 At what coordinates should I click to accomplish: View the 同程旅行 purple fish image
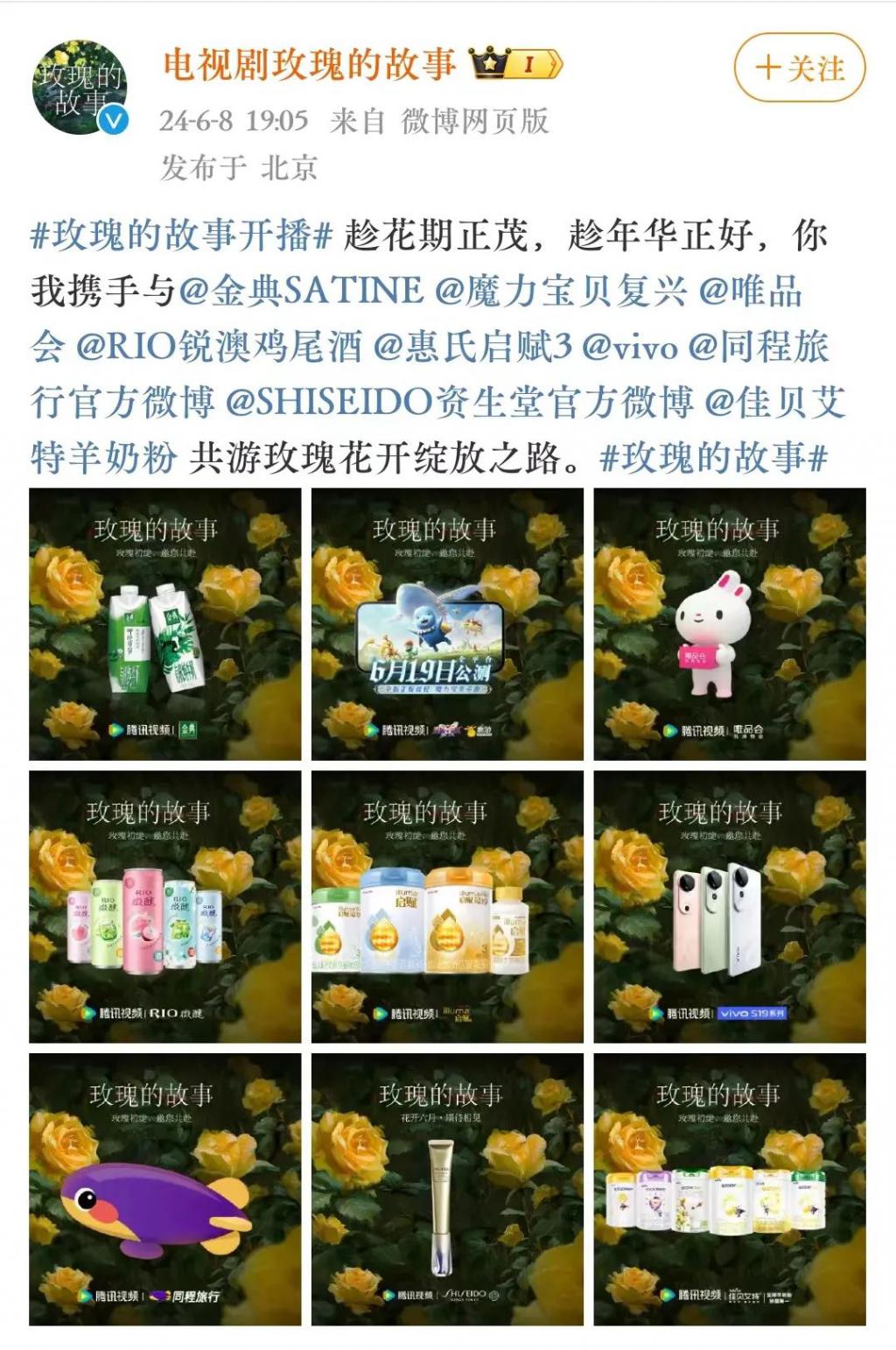[x=165, y=1189]
